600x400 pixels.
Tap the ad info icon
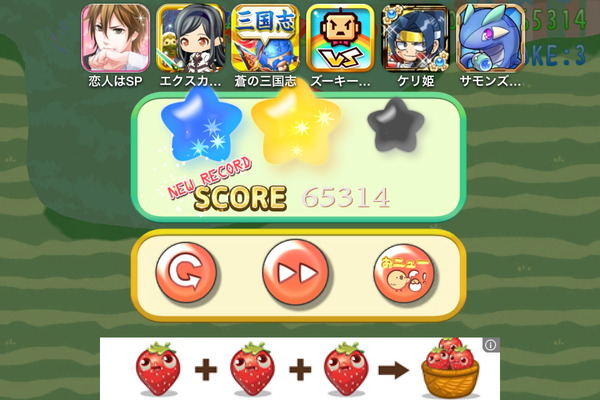tap(491, 345)
